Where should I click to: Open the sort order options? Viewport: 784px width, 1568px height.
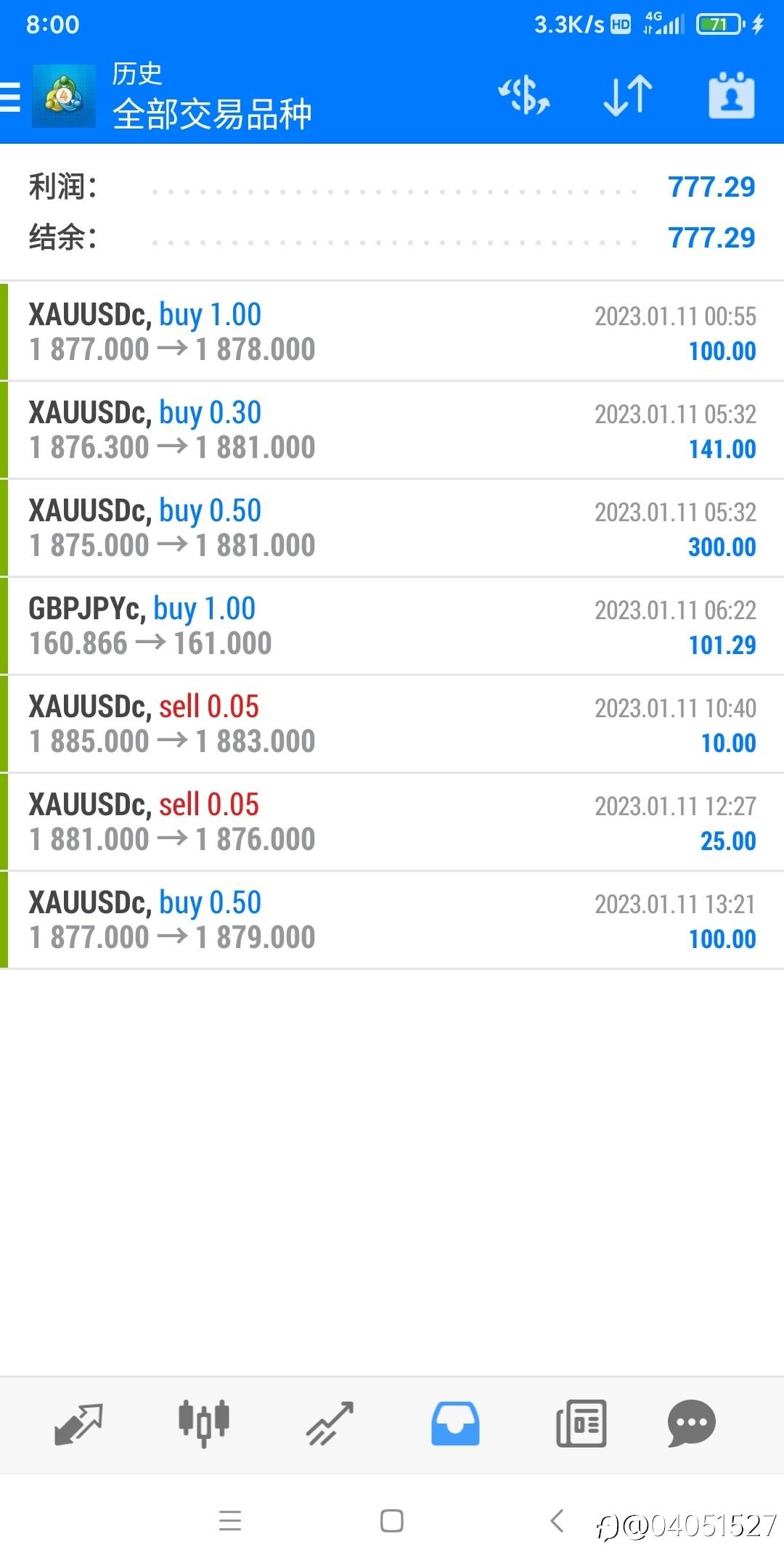(x=628, y=96)
